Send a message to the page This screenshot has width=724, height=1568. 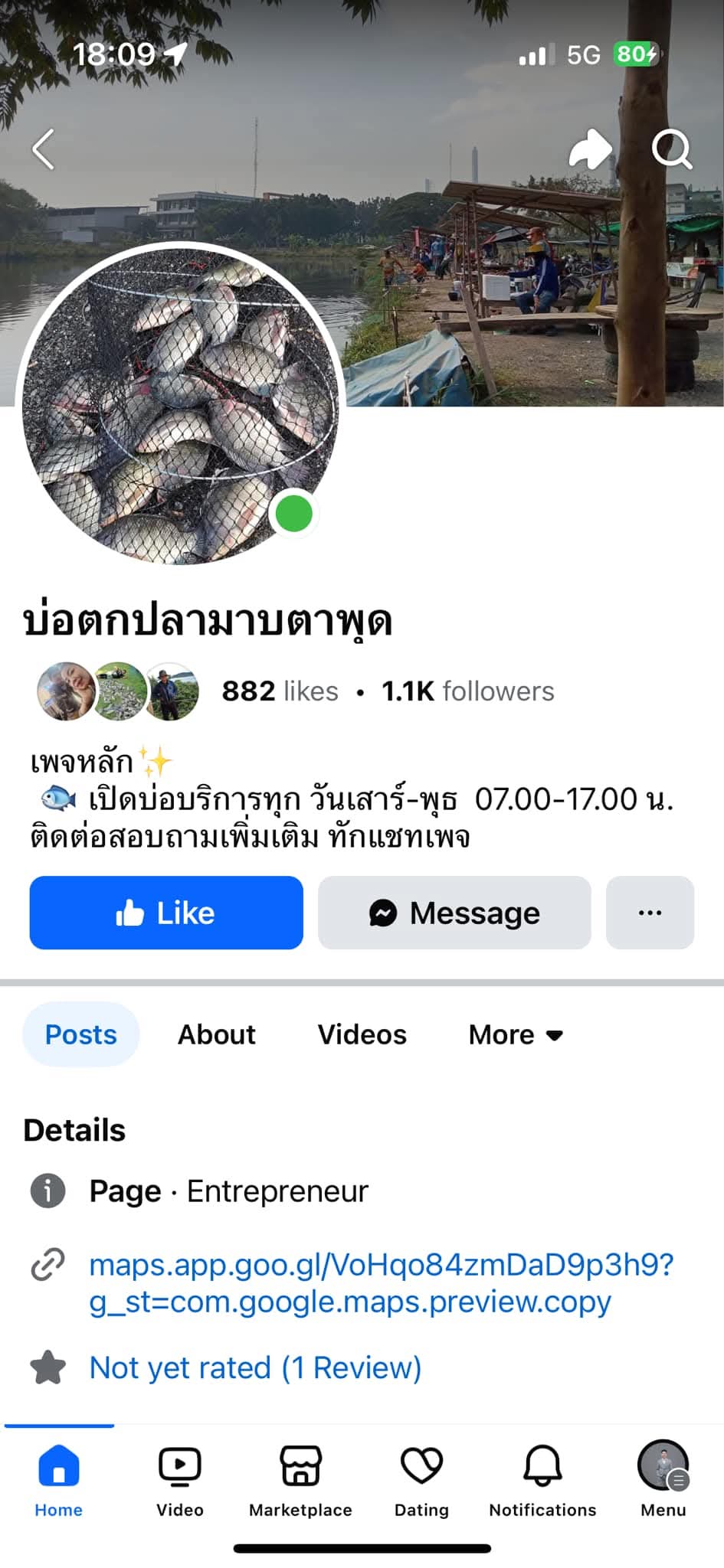[454, 913]
